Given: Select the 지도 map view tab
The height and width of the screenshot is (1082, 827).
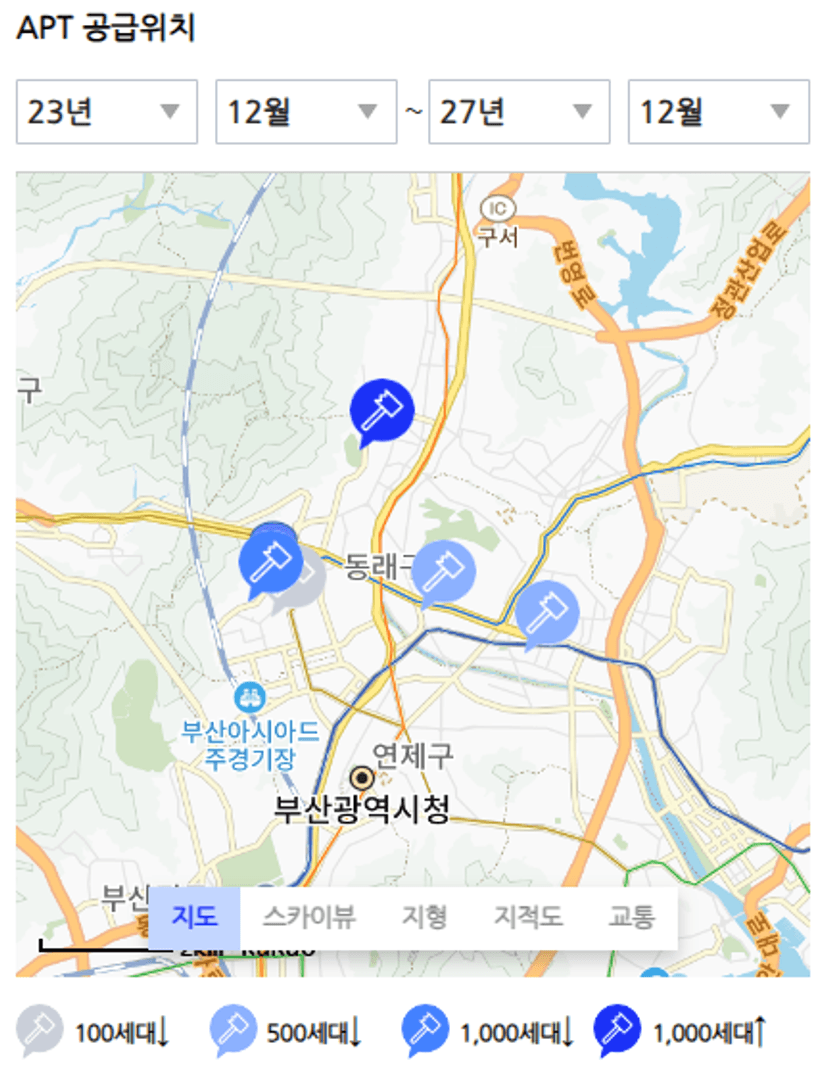Looking at the screenshot, I should pyautogui.click(x=194, y=917).
